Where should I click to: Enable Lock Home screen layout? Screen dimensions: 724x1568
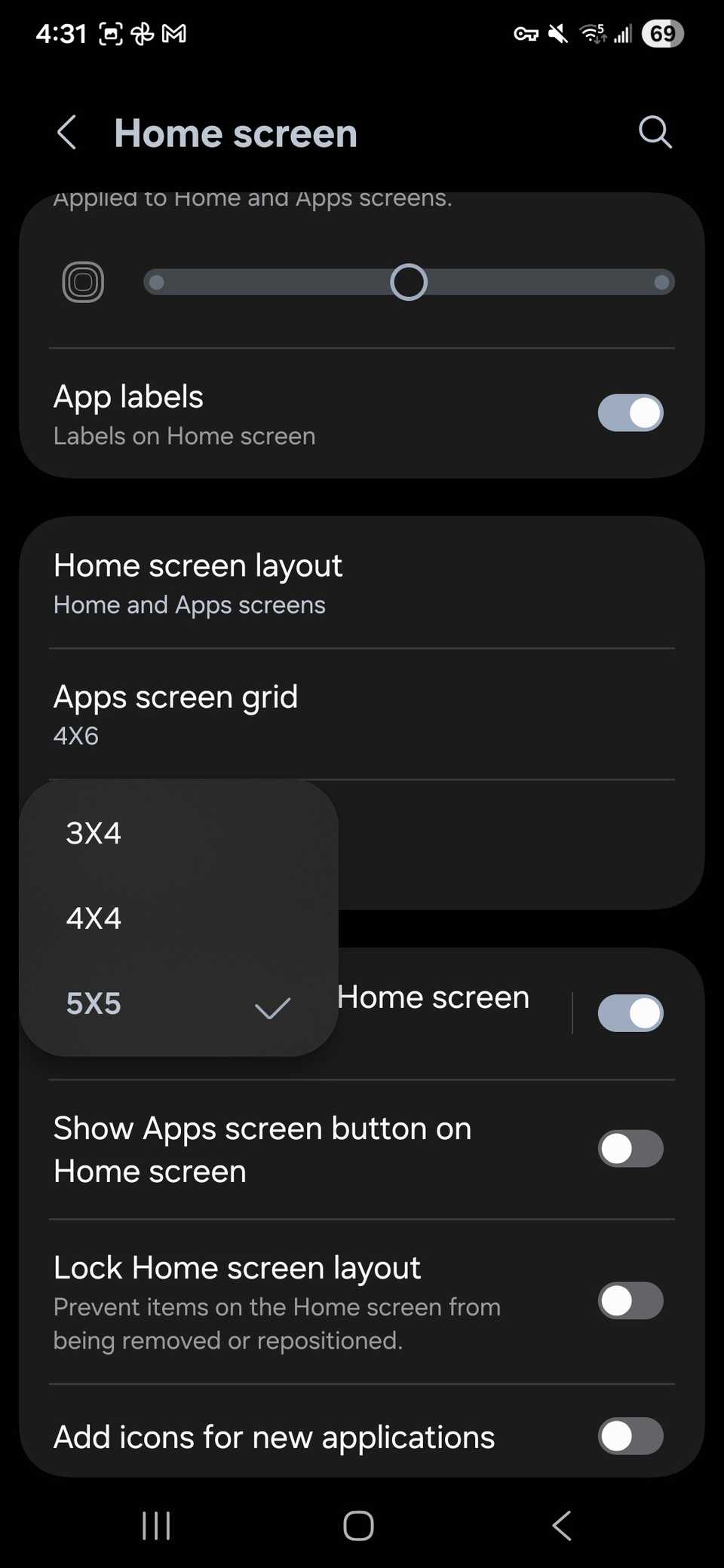pos(630,1301)
